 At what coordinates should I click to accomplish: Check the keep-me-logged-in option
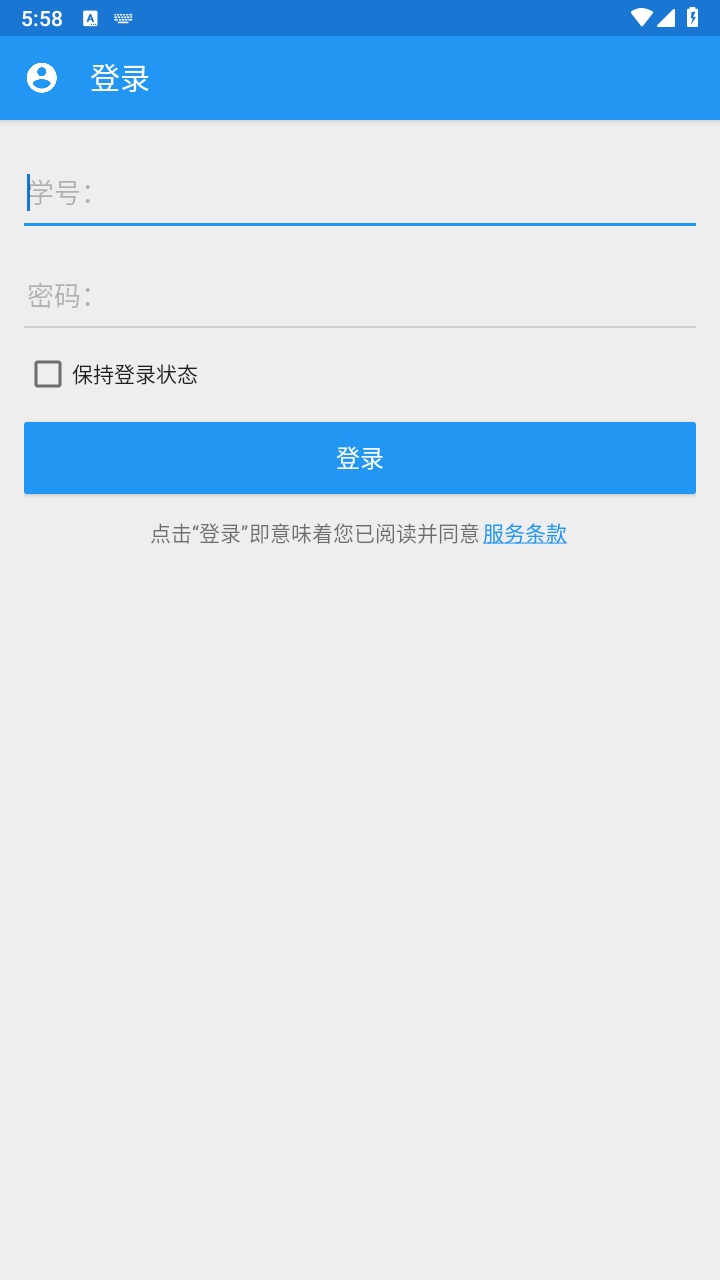(47, 374)
